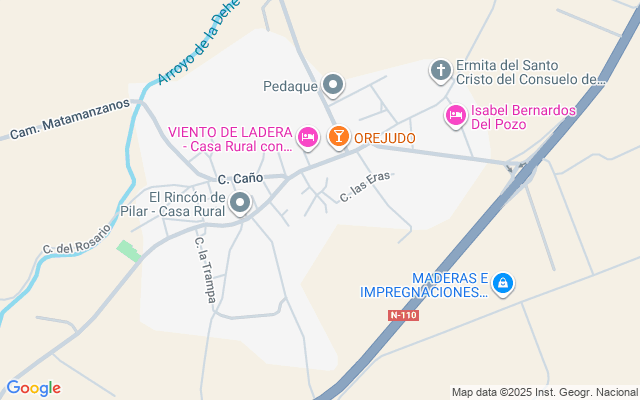The image size is (640, 400).
Task: Open Isabel Bernardos Del Pozo lodging marker
Action: (x=456, y=116)
